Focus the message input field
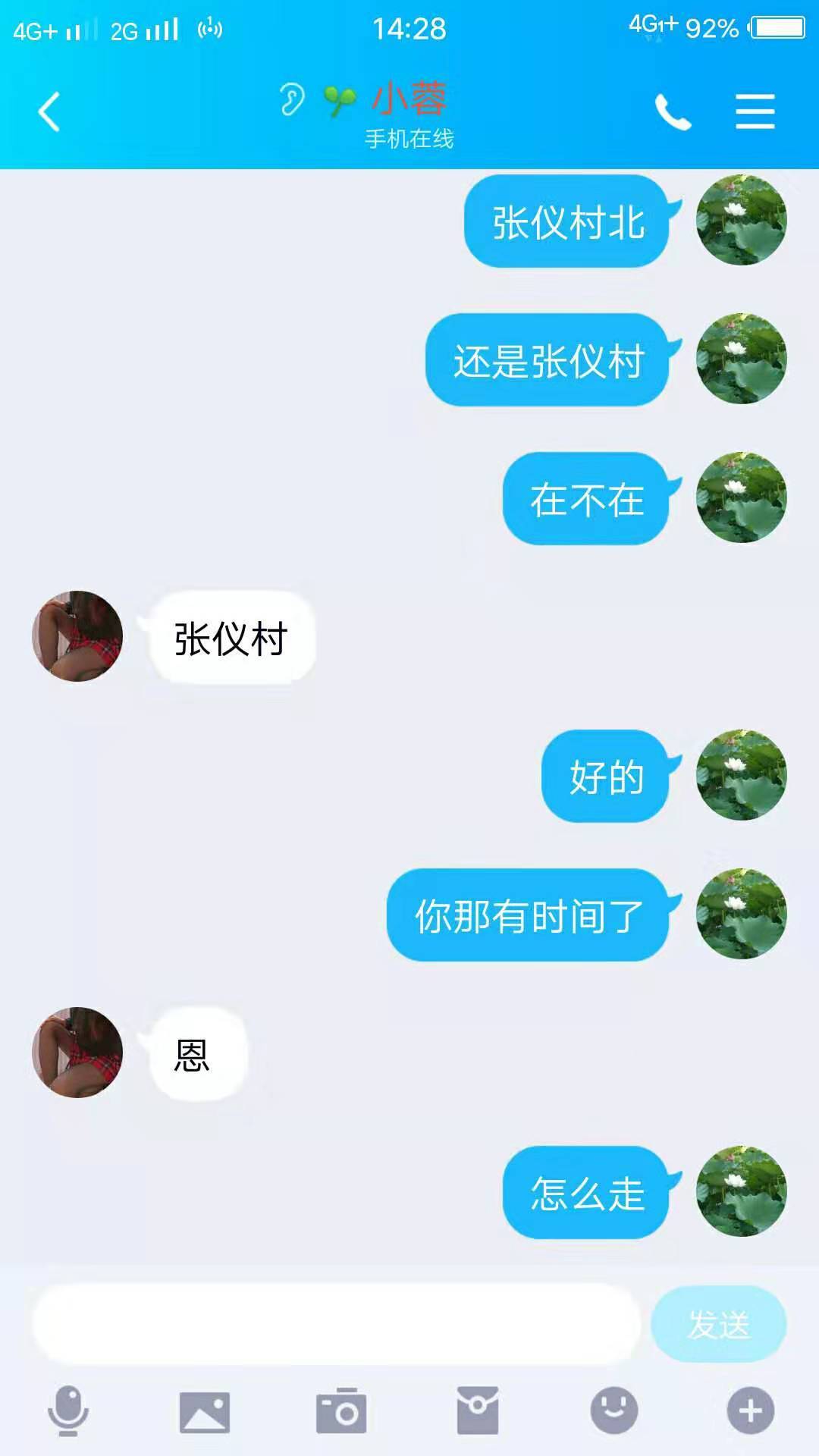 coord(336,1324)
